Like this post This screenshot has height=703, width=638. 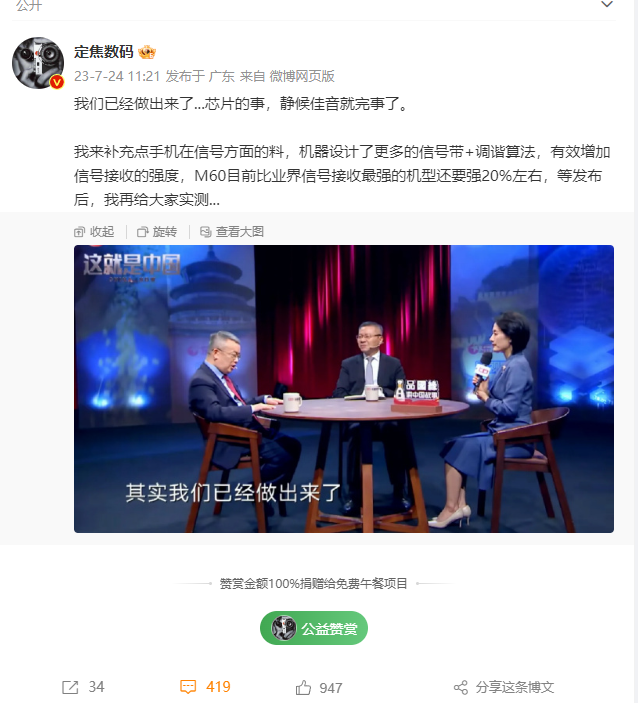click(x=319, y=687)
